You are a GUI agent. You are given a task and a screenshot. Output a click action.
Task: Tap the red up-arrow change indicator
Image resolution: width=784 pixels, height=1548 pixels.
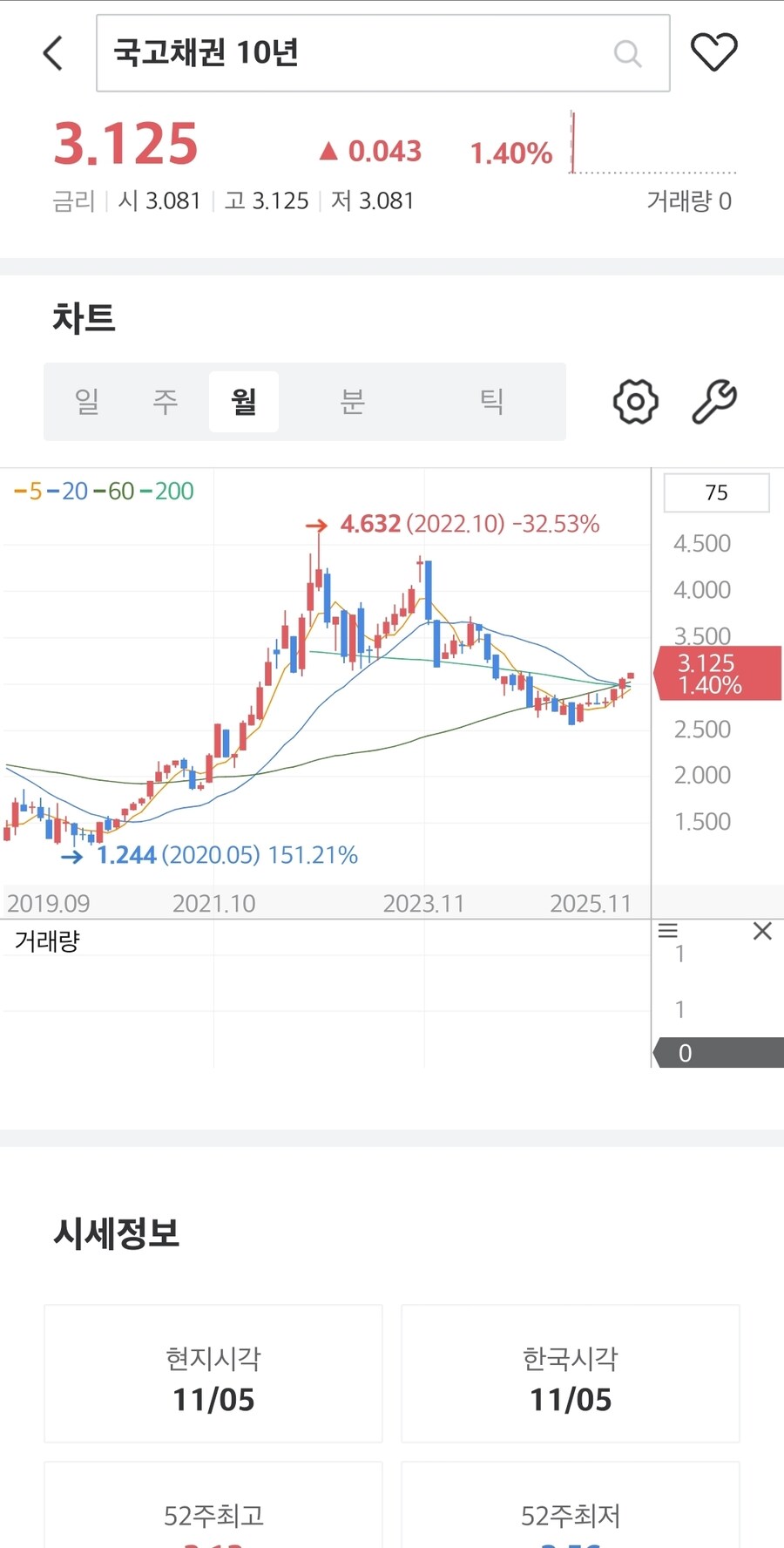coord(328,150)
